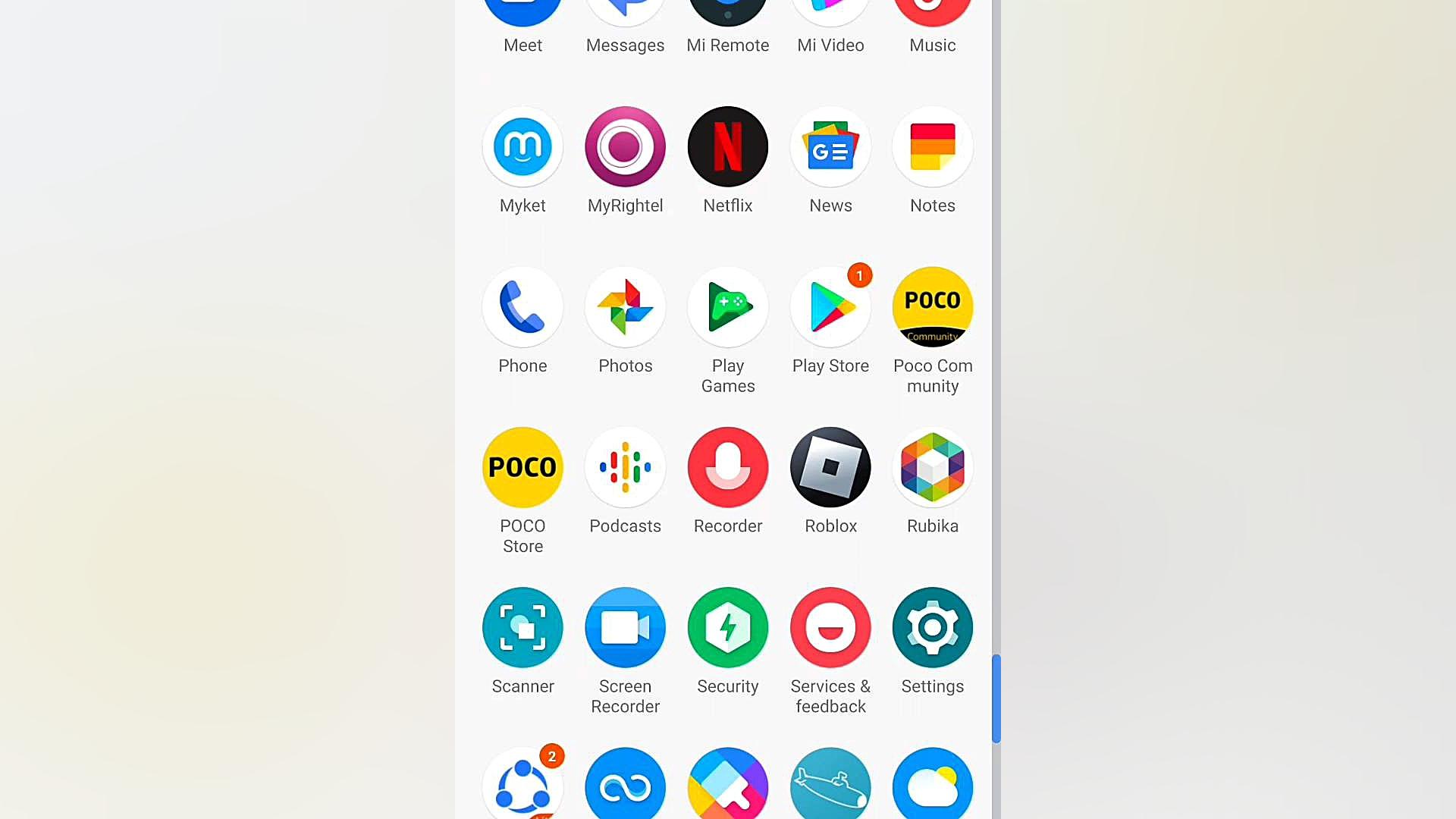Open Settings
Viewport: 1456px width, 819px height.
point(932,628)
